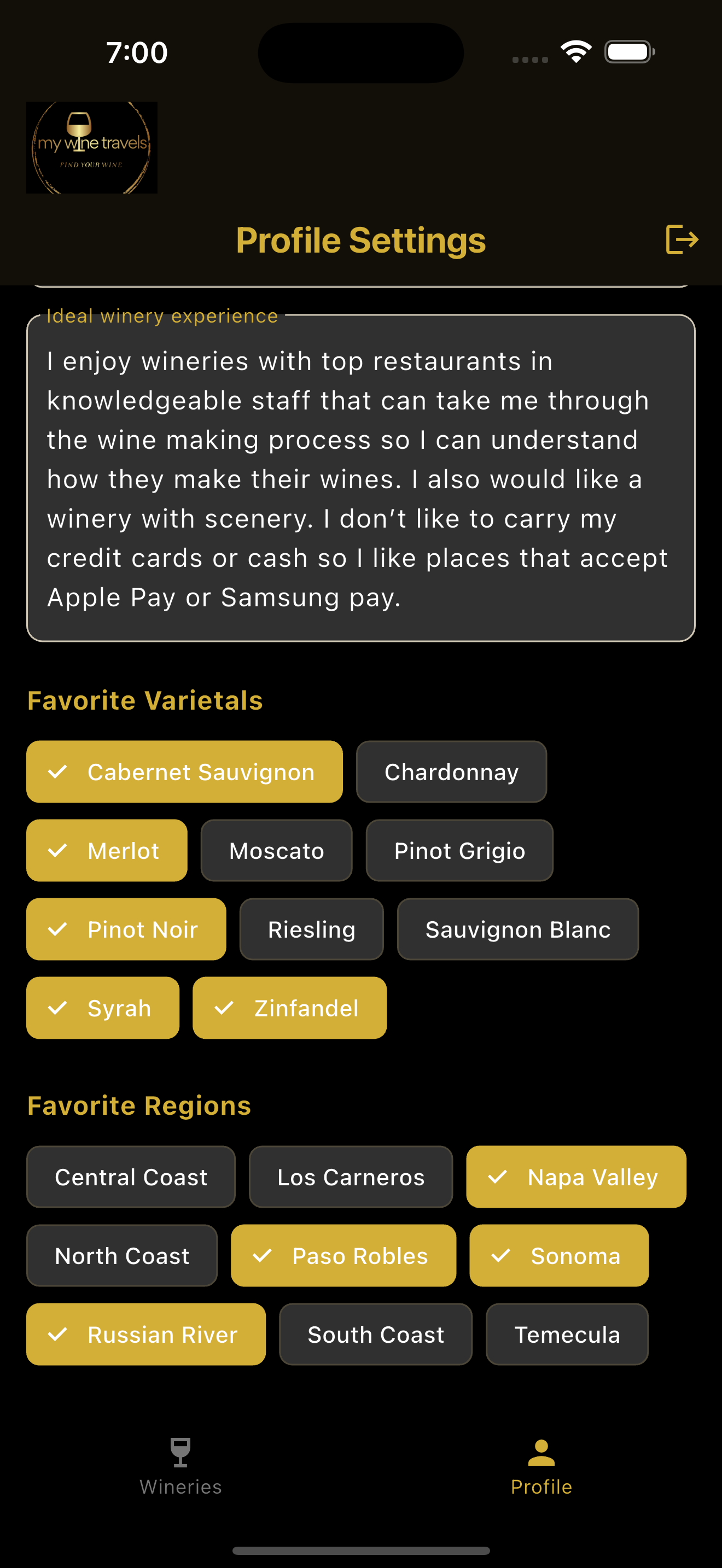Add Moscato to favorite varietals
Screen dimensions: 722x1568
tap(276, 850)
